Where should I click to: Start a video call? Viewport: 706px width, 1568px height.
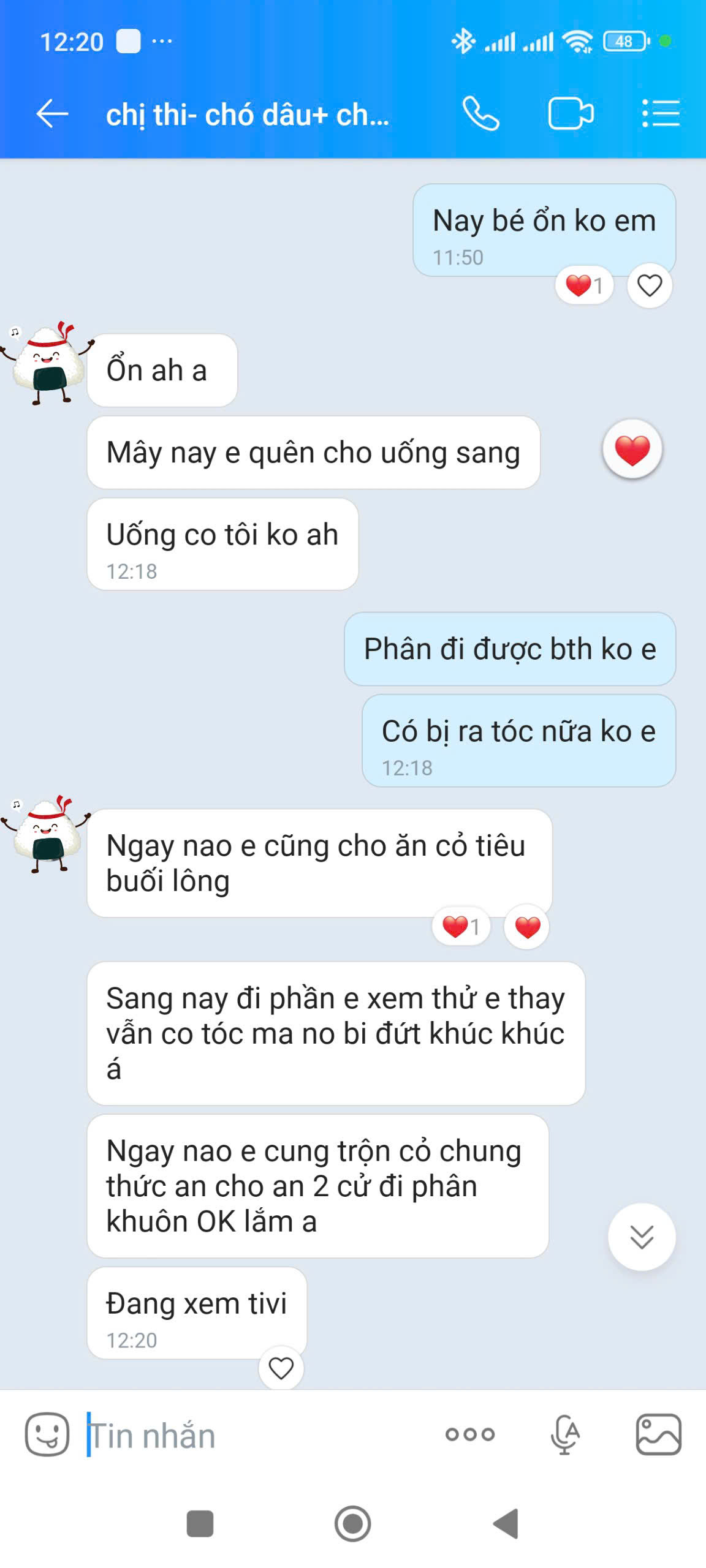[x=570, y=114]
